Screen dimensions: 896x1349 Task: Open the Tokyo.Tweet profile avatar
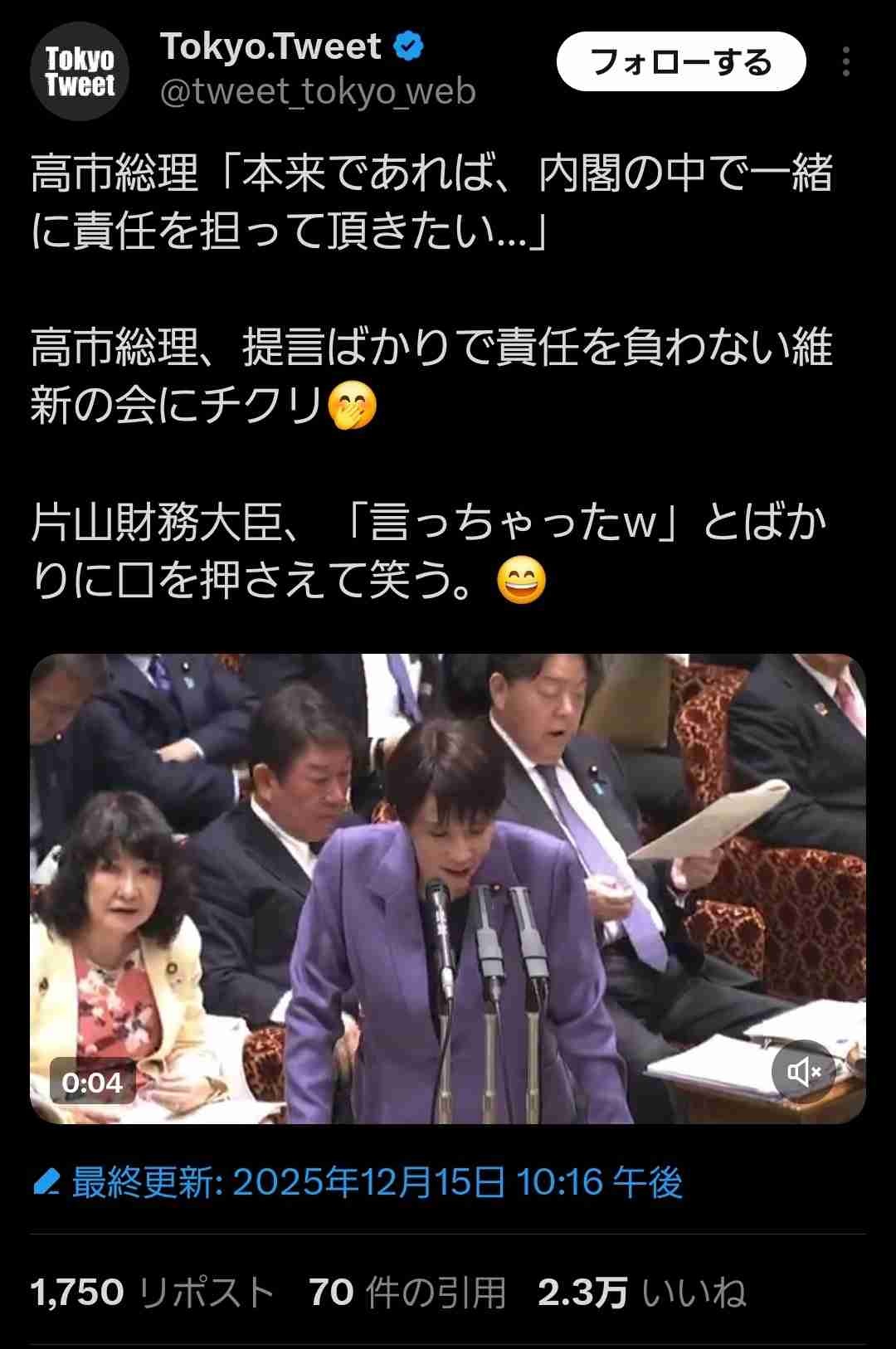coord(80,71)
